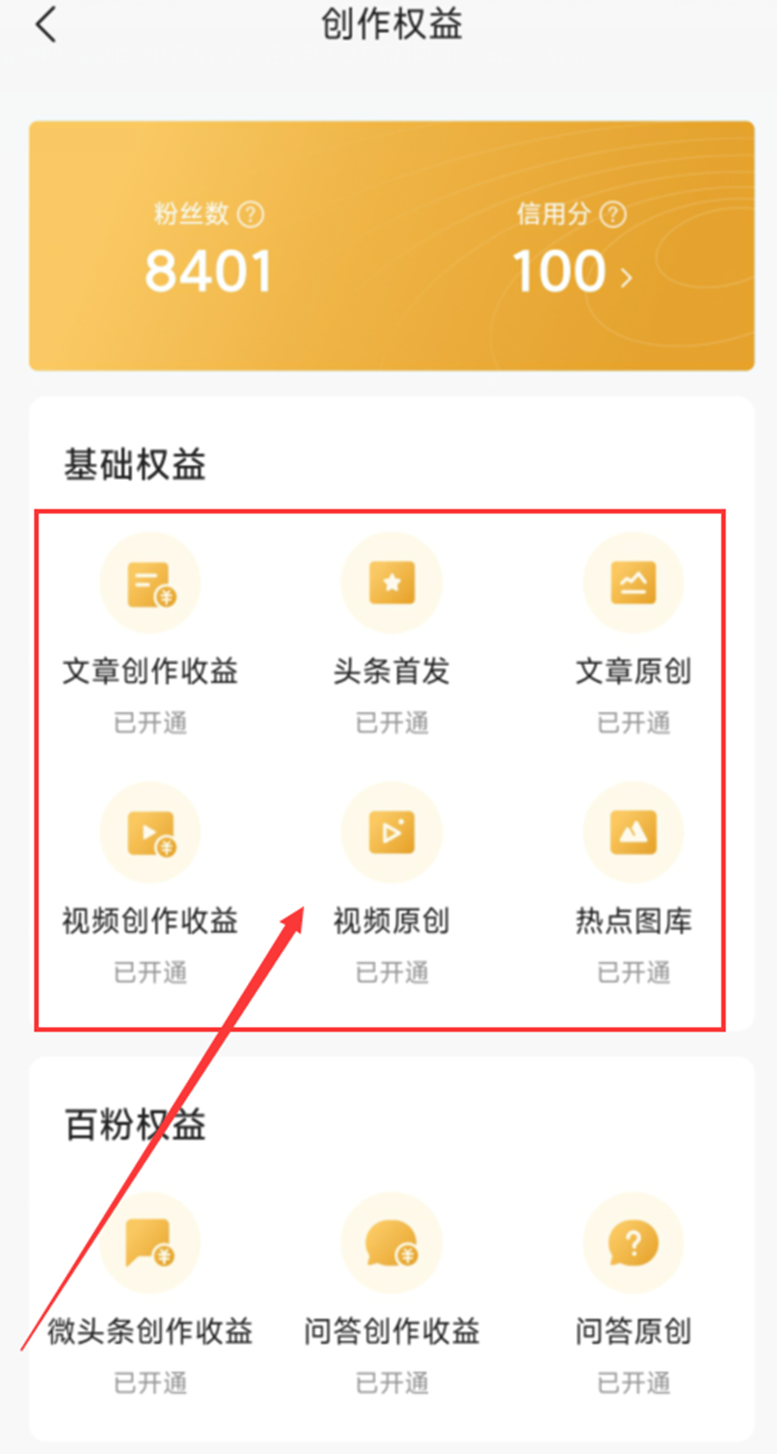Select the 问答原创 question mark icon
Image resolution: width=777 pixels, height=1454 pixels.
pos(633,1243)
